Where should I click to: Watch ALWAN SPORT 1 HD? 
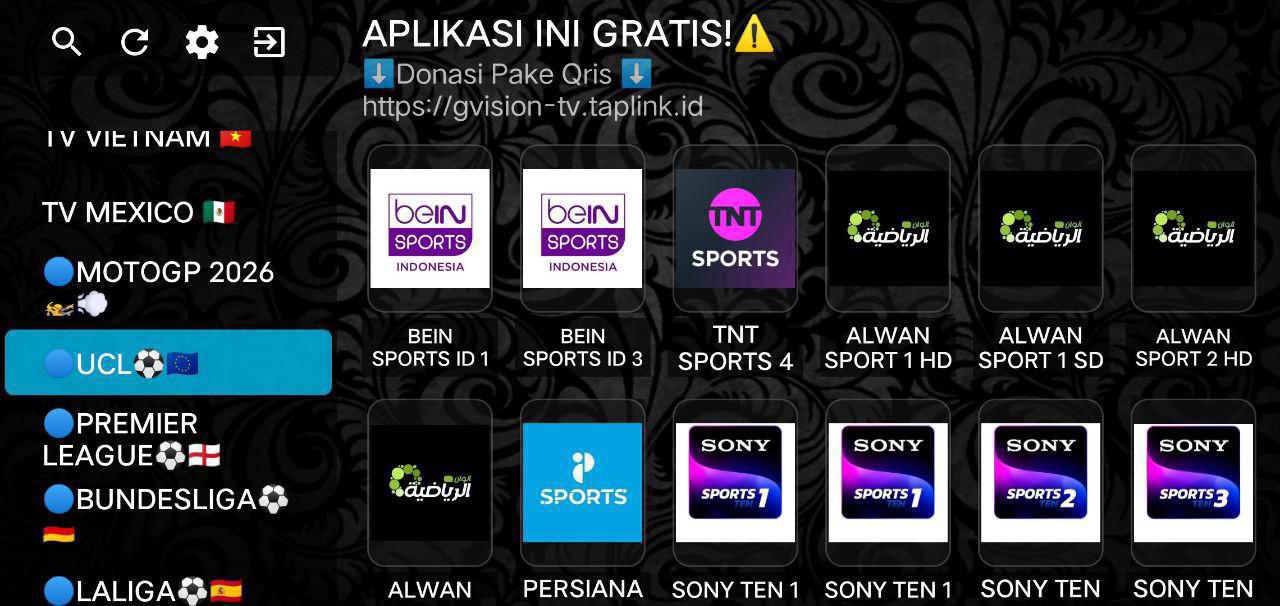point(888,229)
